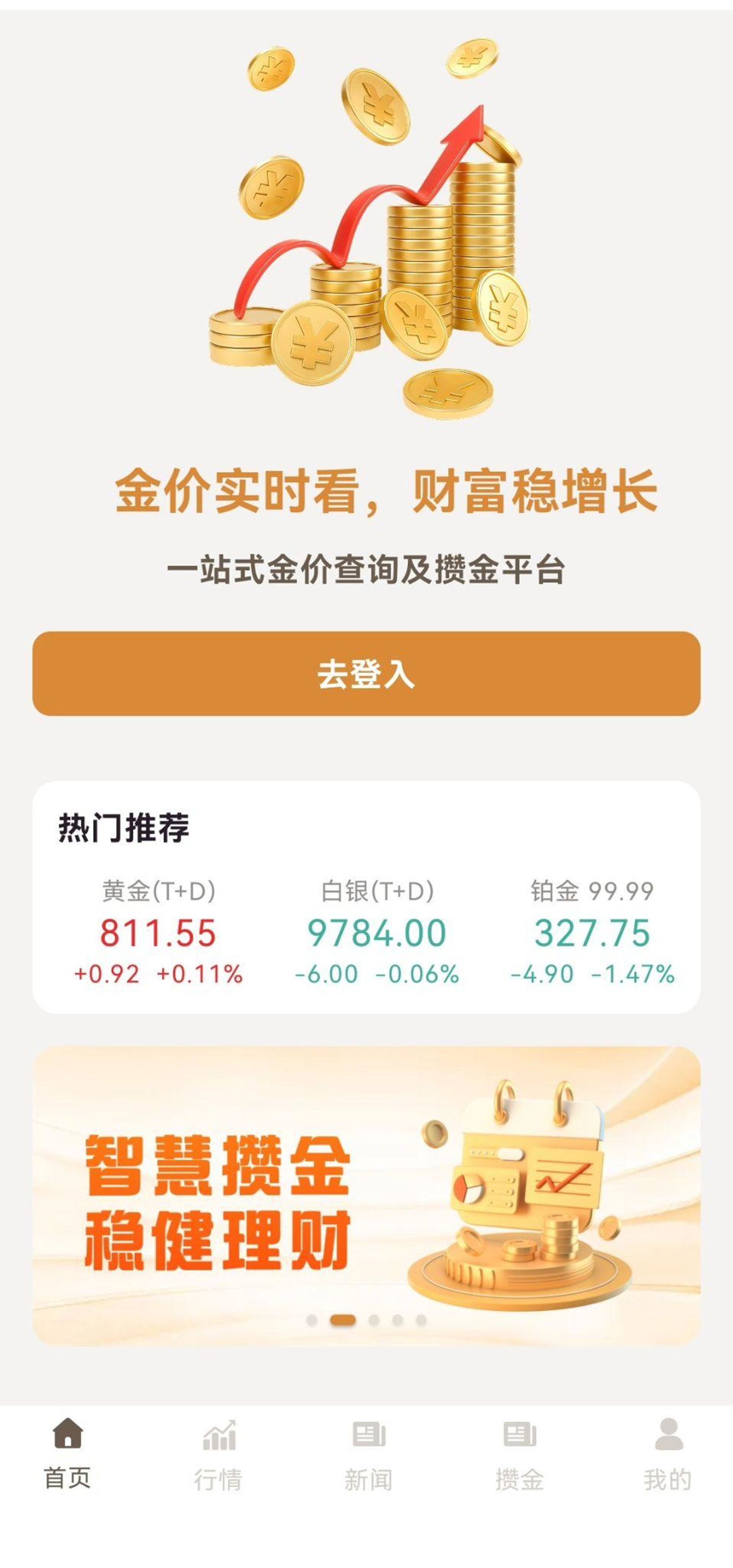Open 白银(T+D) price details
This screenshot has width=733, height=1568.
tap(377, 931)
